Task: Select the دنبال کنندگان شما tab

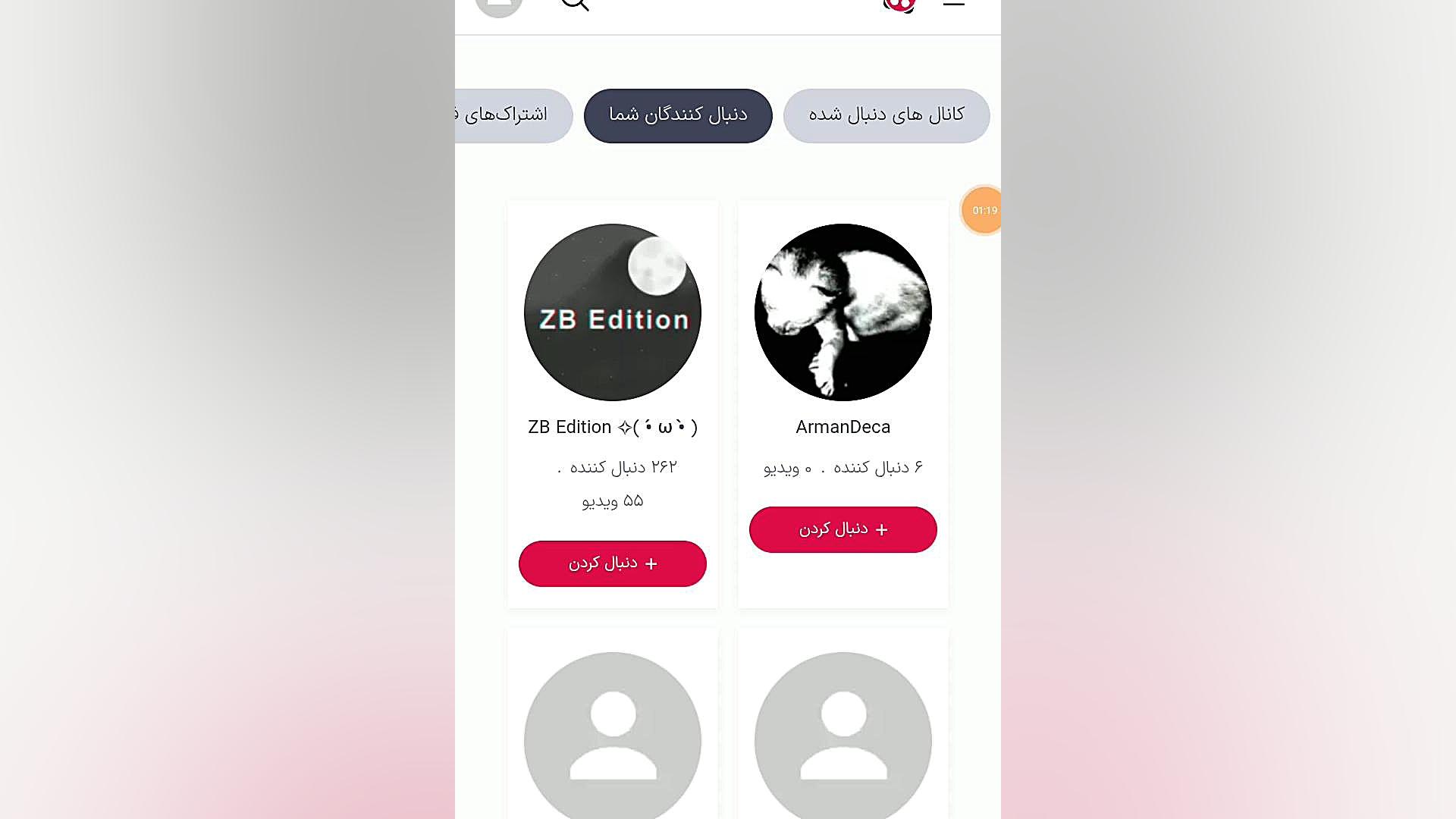Action: [678, 115]
